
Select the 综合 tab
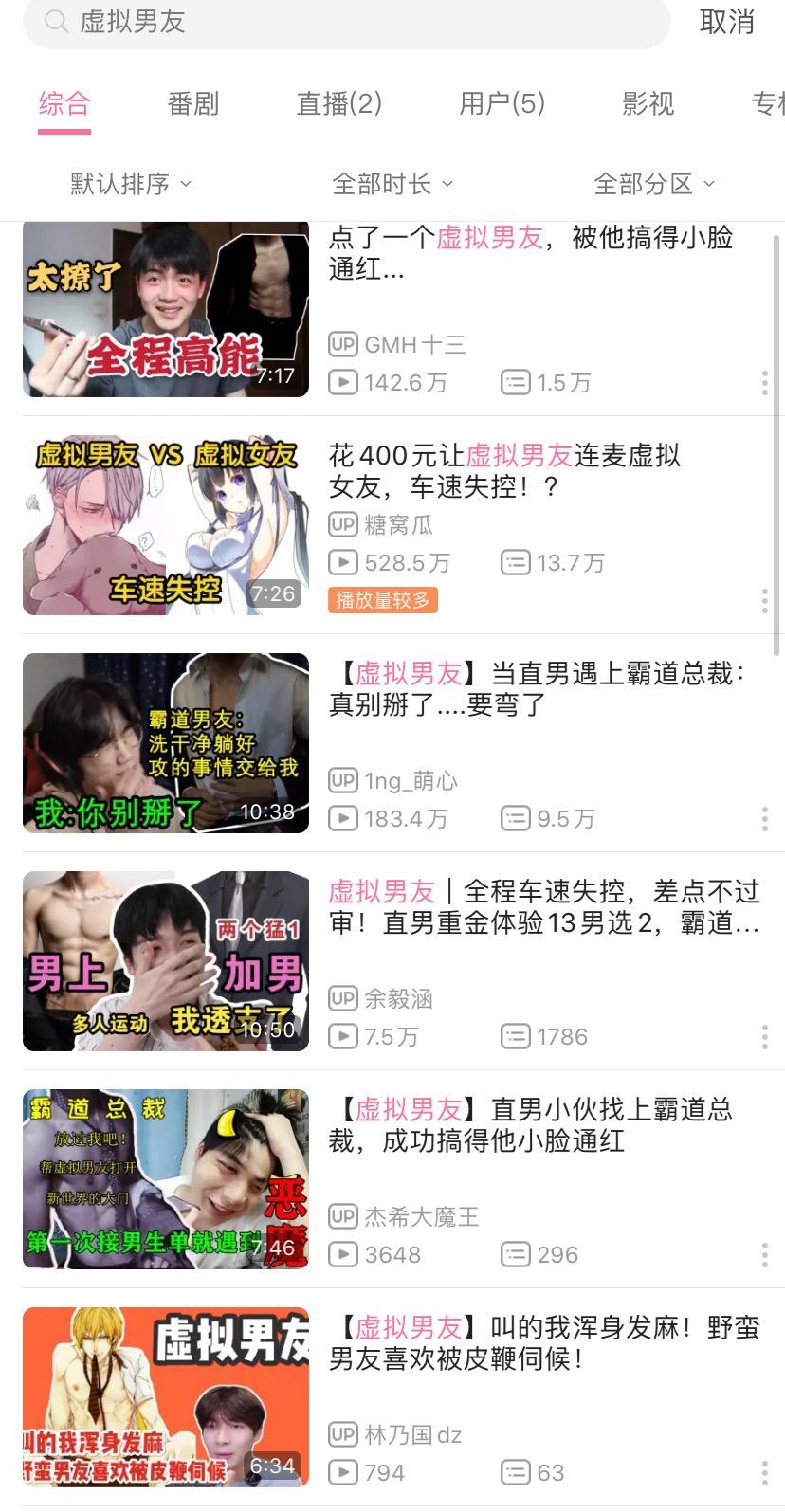(64, 103)
